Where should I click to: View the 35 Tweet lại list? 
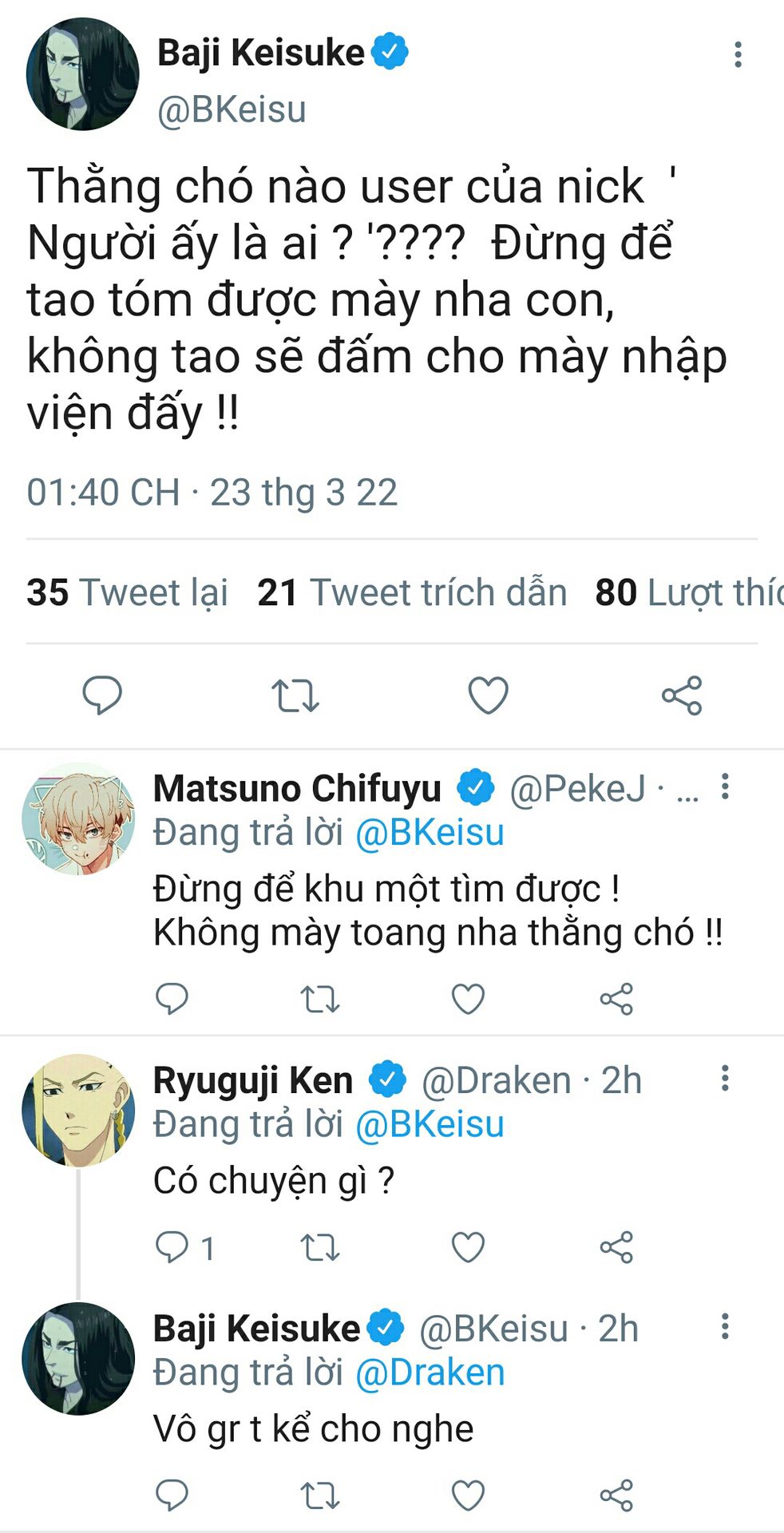(x=127, y=592)
